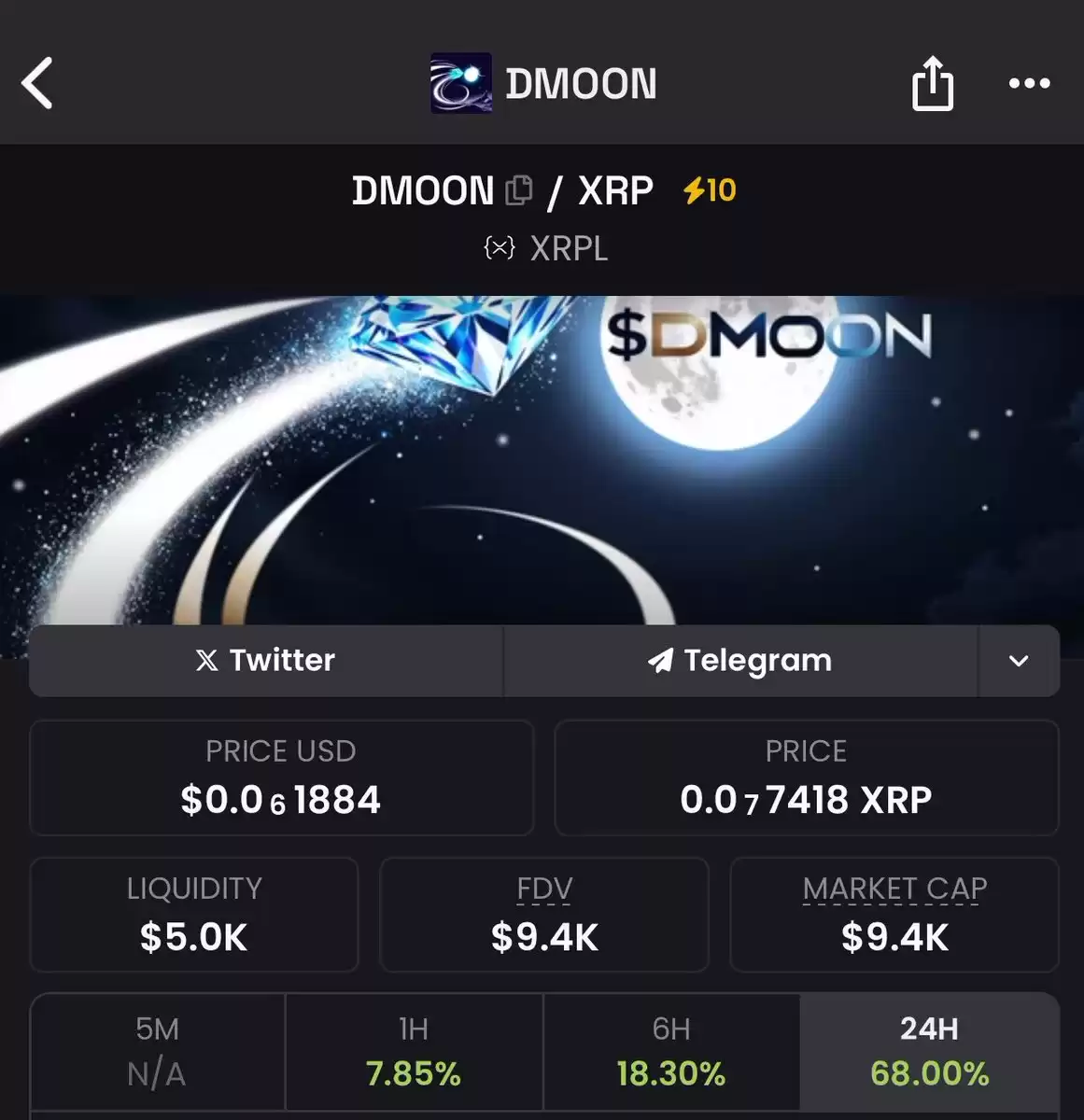
Task: Share the DMOON pair page
Action: pyautogui.click(x=932, y=84)
